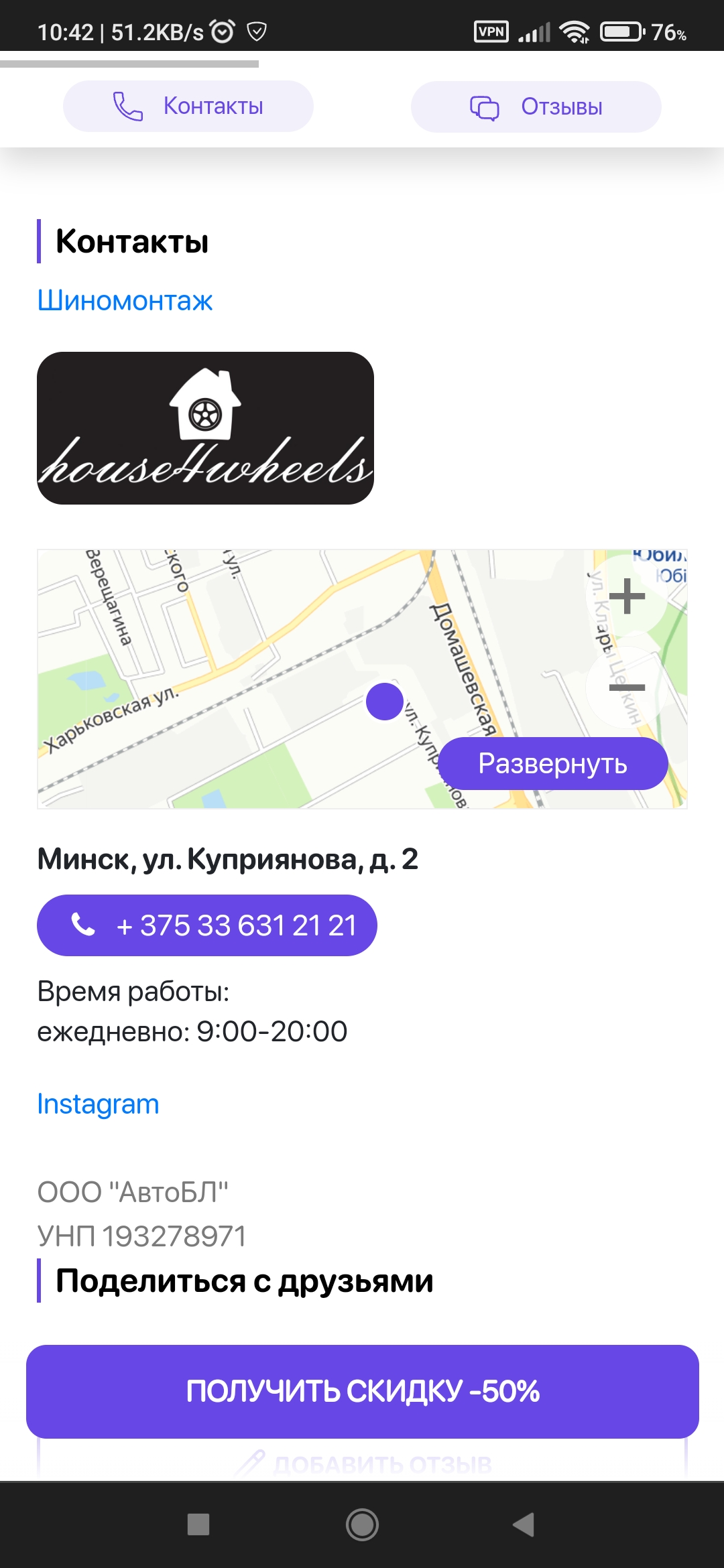Go back using system back button

tap(524, 1524)
